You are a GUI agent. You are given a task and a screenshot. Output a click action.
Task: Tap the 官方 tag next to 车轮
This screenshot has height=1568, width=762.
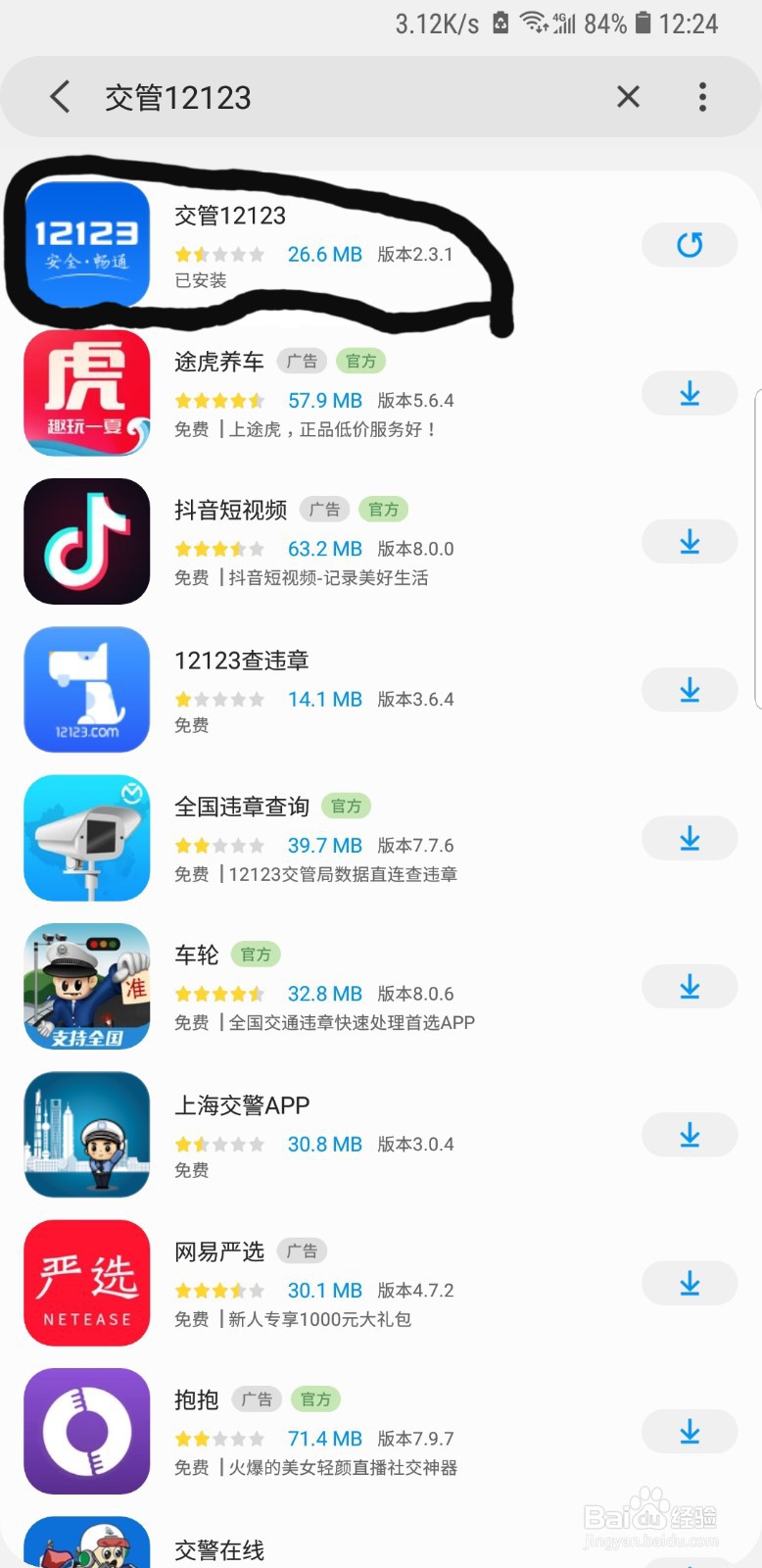click(256, 954)
